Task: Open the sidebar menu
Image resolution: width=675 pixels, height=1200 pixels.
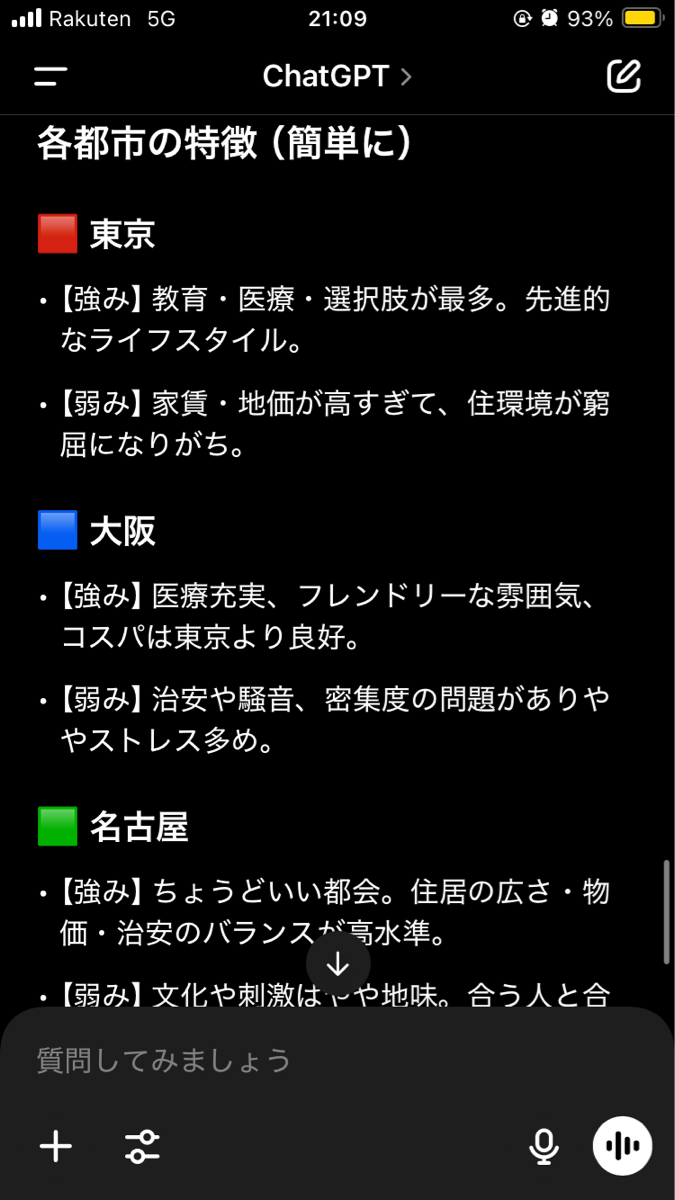Action: 50,77
